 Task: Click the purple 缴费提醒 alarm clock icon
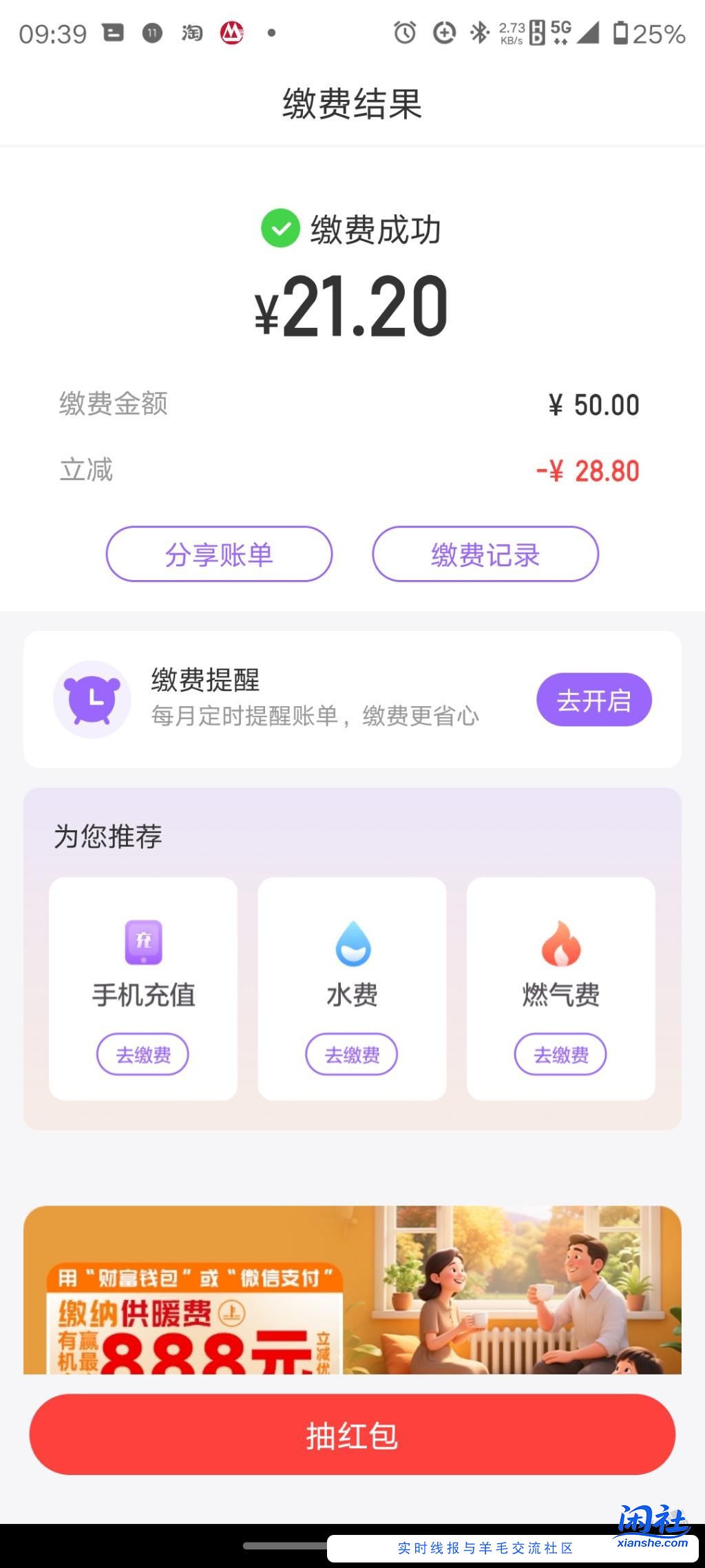(92, 699)
